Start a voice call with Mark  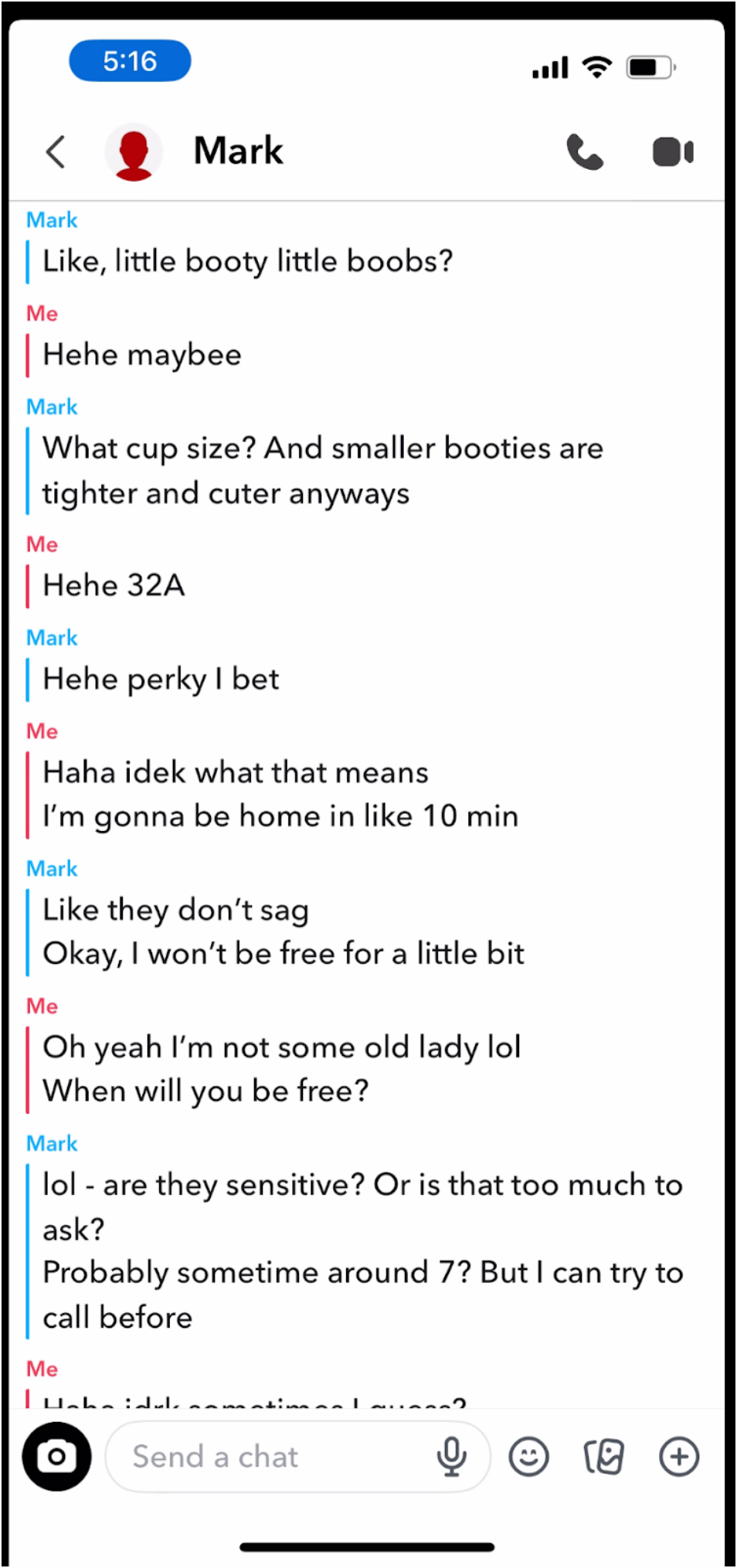[x=584, y=151]
